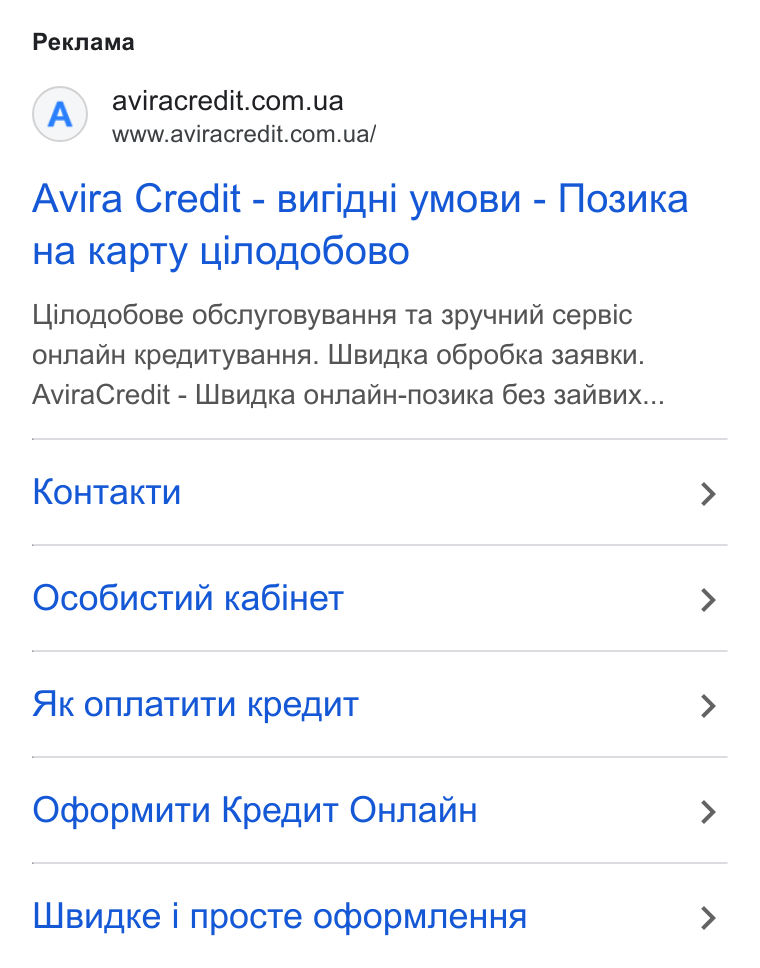Tap the aviracredit.com.ua site address

point(227,101)
